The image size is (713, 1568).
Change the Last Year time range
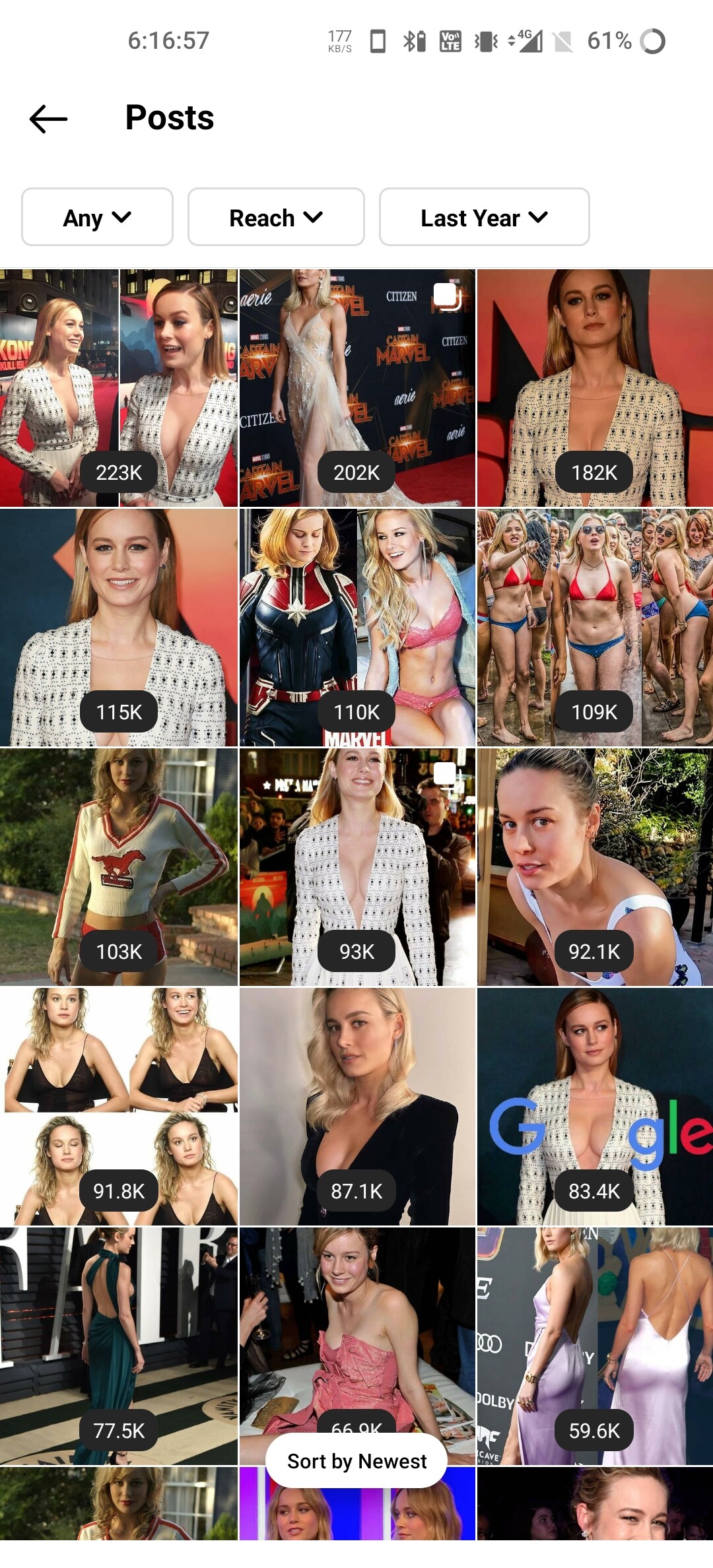tap(484, 217)
